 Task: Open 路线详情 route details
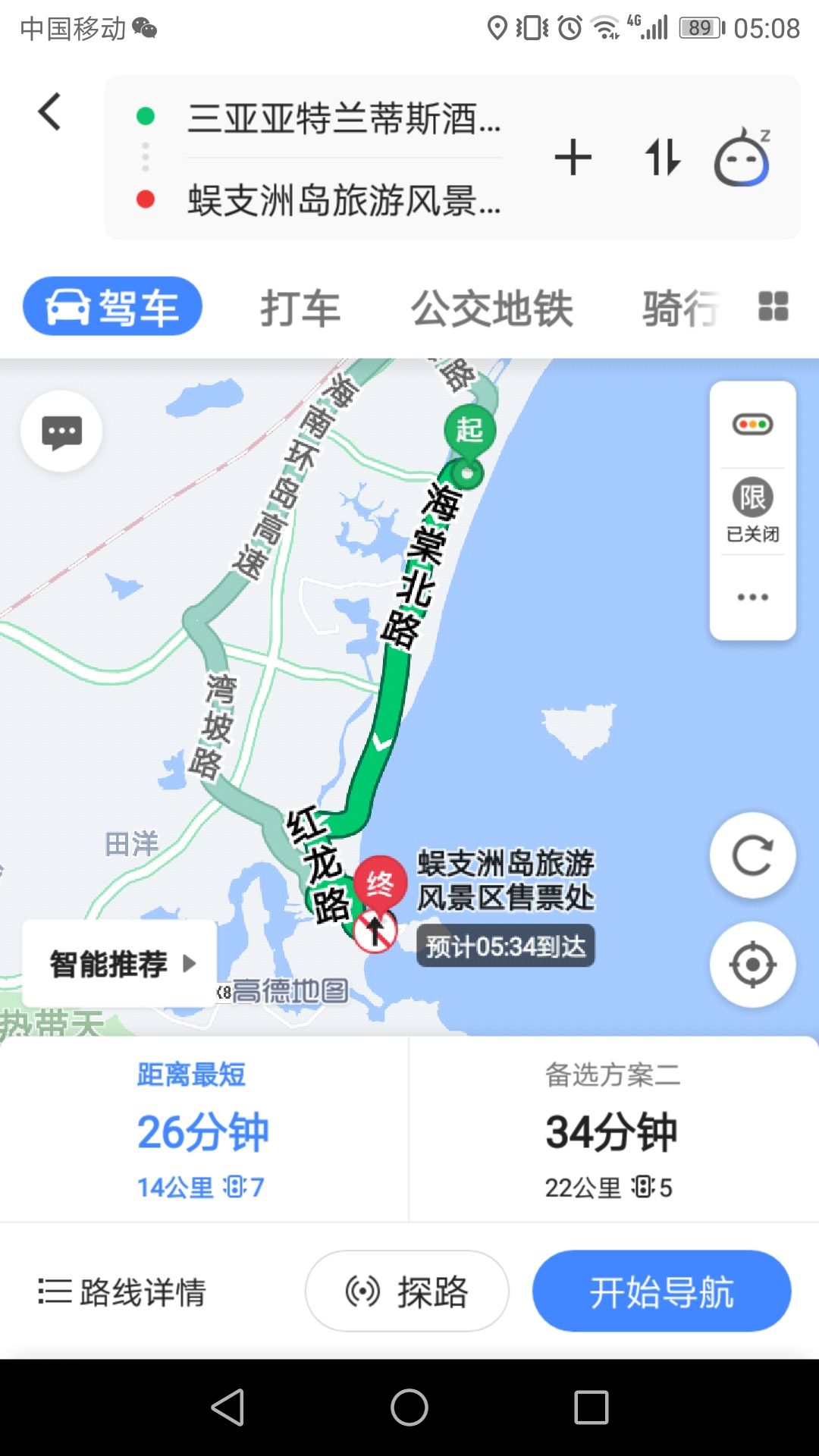click(x=121, y=1291)
